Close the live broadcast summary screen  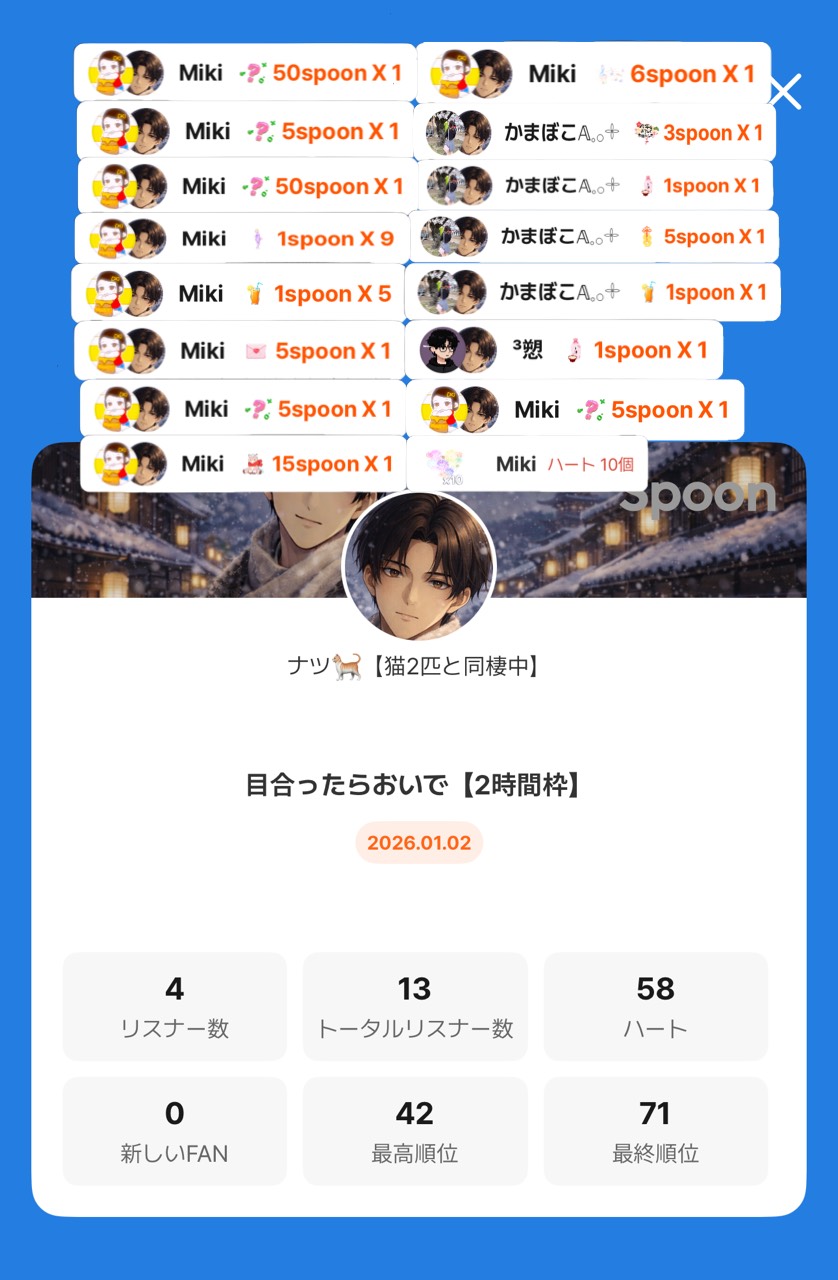click(786, 92)
